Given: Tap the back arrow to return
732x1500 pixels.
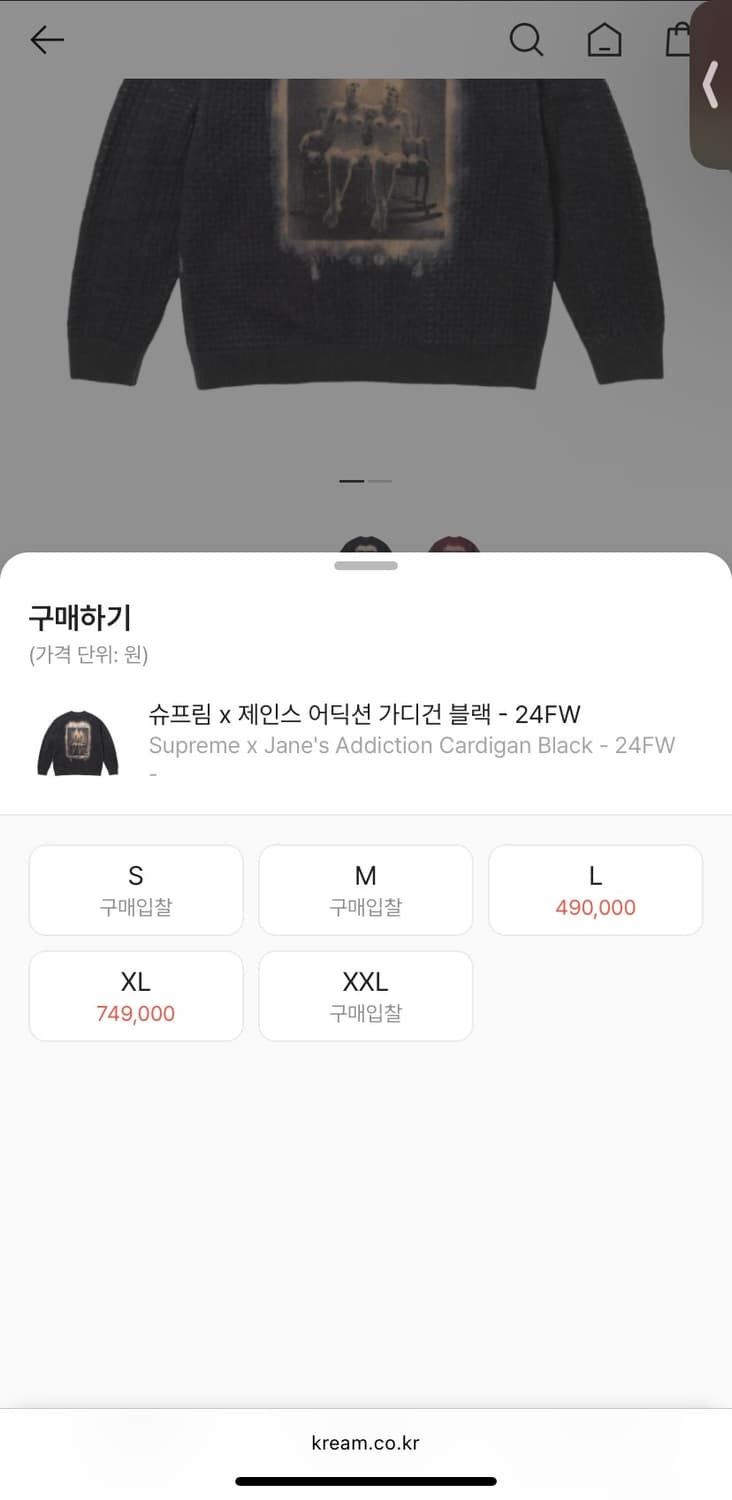Looking at the screenshot, I should click(45, 40).
